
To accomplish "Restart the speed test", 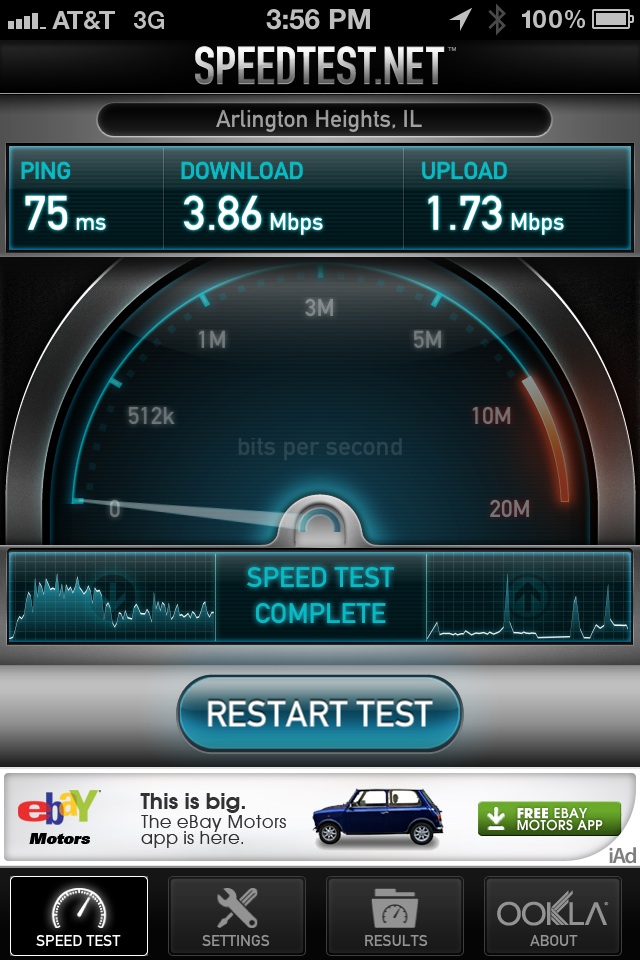I will pos(319,714).
